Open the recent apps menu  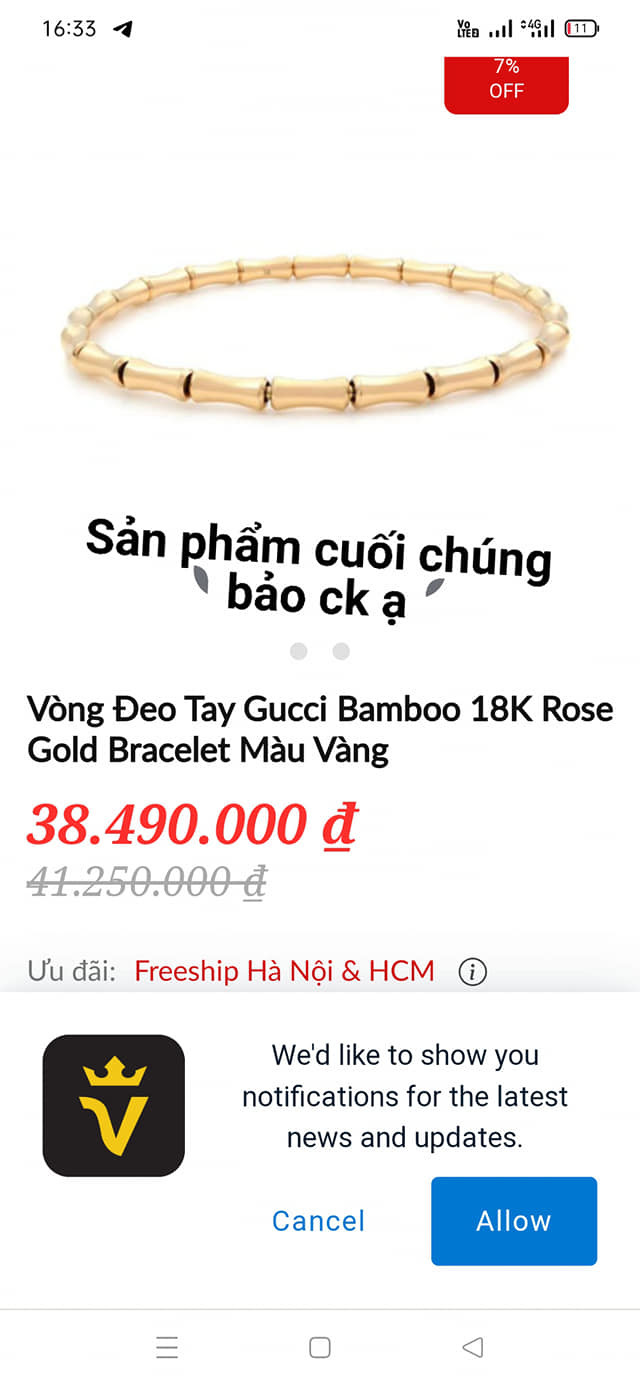167,1348
